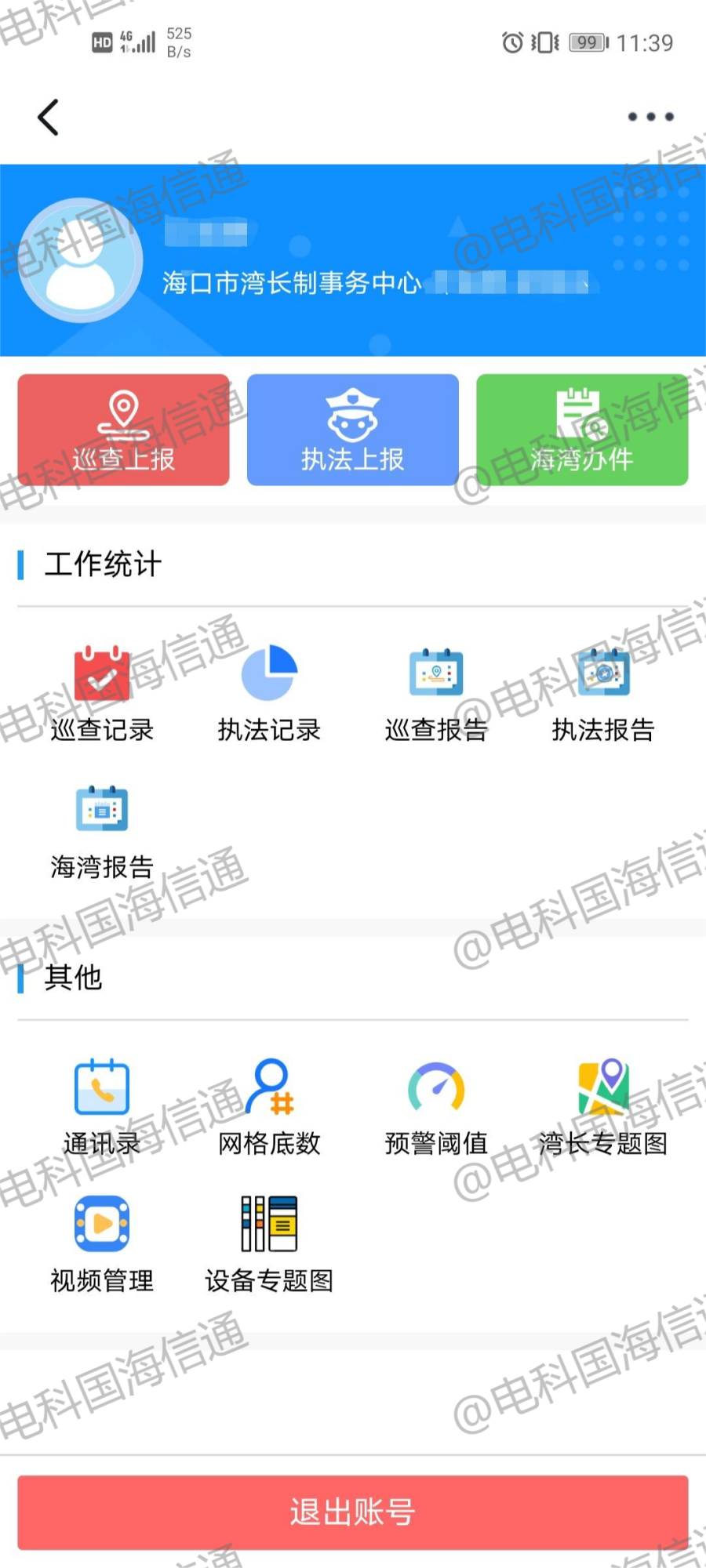The height and width of the screenshot is (1568, 706).
Task: Open 执法上报 enforcement reporting
Action: click(x=353, y=430)
